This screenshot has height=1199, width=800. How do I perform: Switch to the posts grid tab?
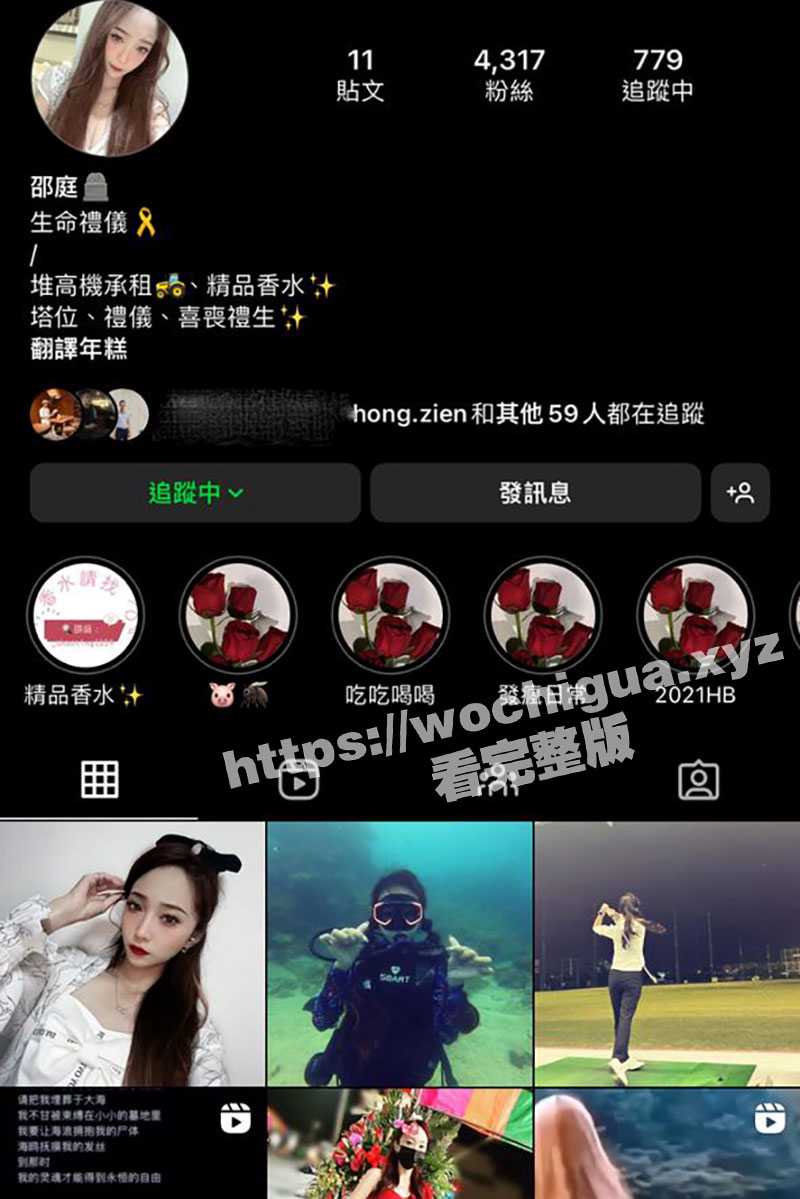coord(100,779)
